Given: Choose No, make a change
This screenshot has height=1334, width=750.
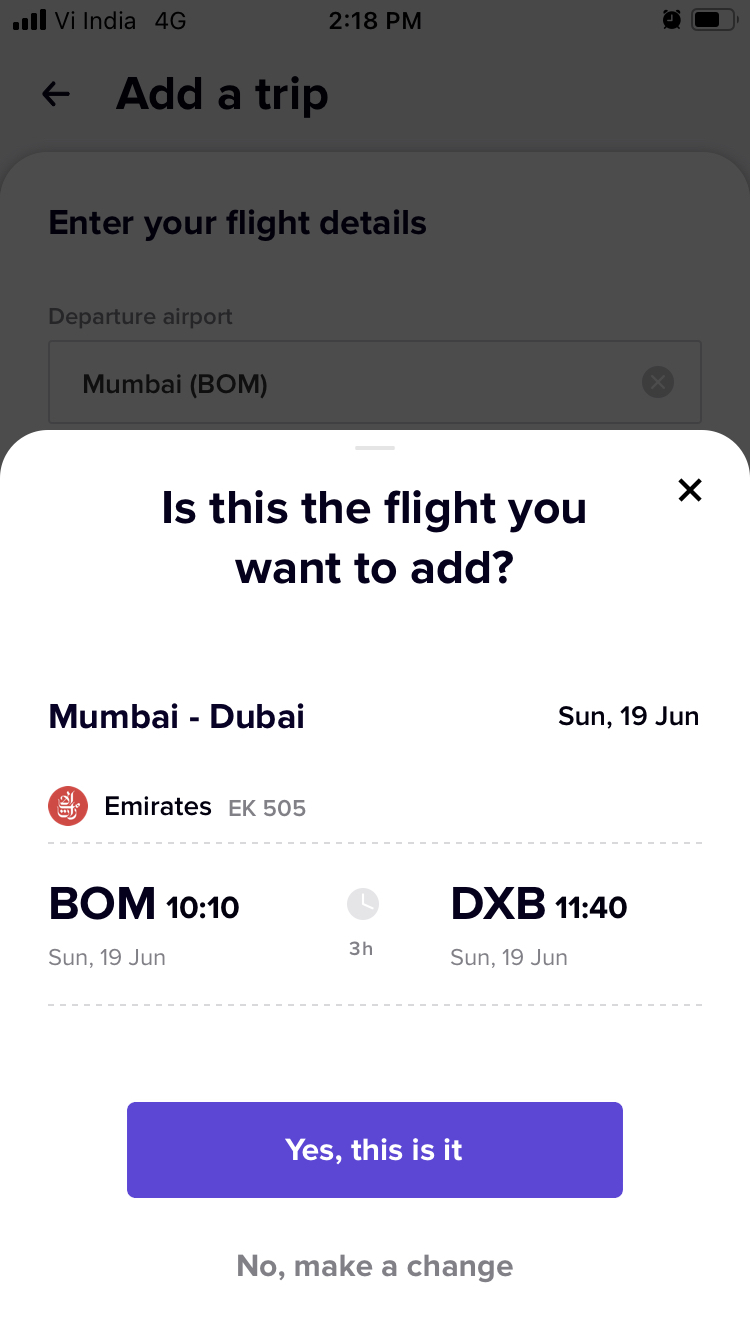Looking at the screenshot, I should [x=375, y=1266].
